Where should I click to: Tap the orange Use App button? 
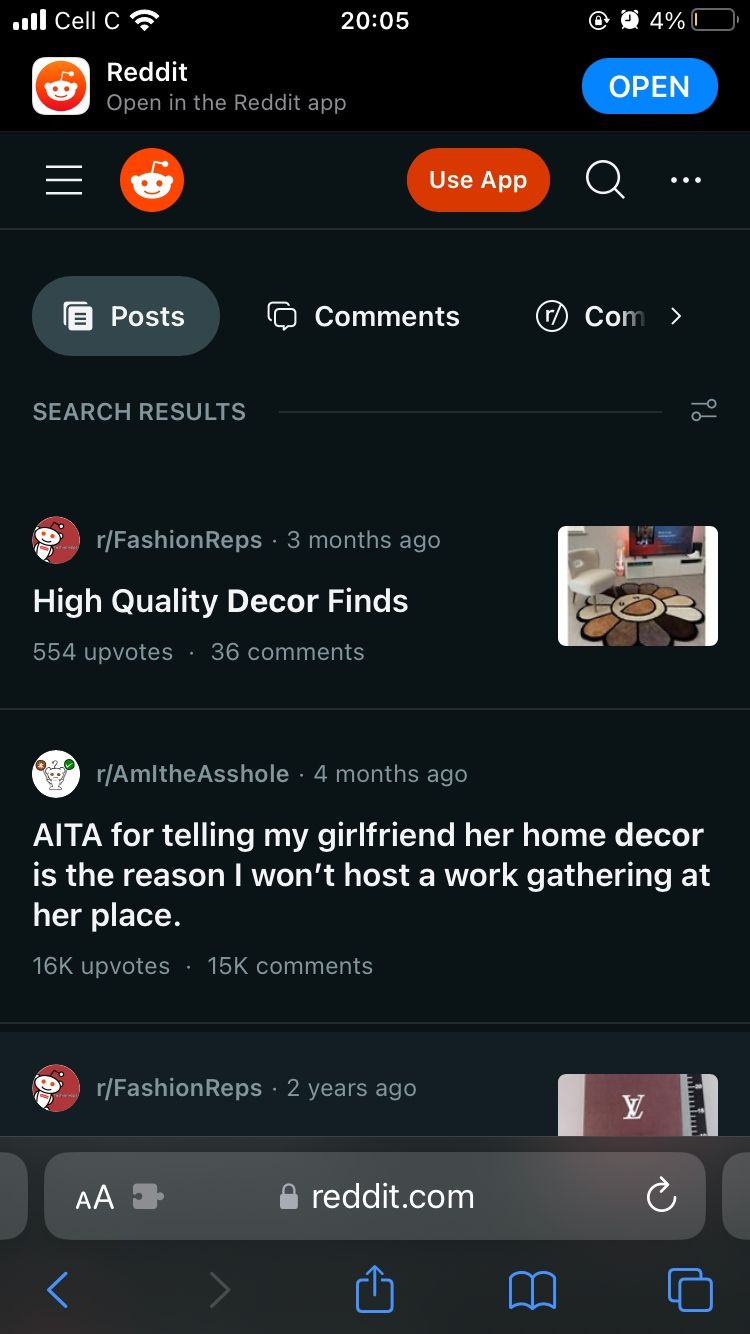pos(478,180)
